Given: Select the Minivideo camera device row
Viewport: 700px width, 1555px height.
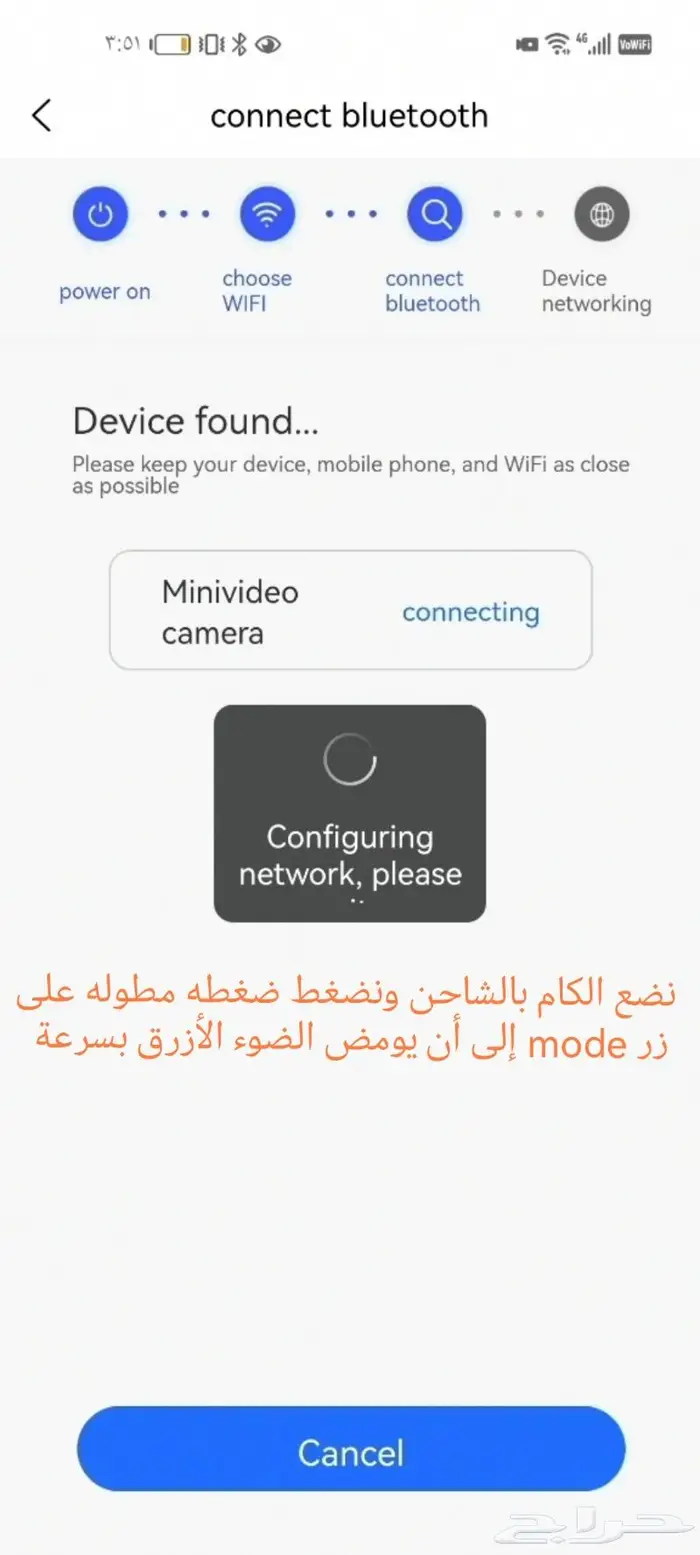Looking at the screenshot, I should click(x=350, y=611).
